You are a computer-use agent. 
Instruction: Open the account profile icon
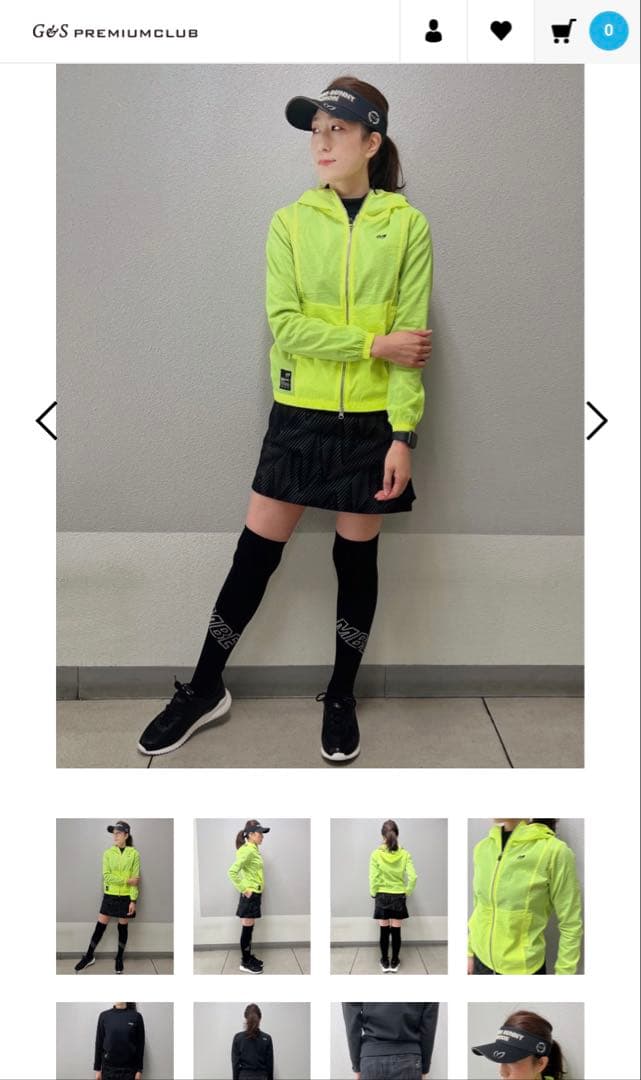433,31
